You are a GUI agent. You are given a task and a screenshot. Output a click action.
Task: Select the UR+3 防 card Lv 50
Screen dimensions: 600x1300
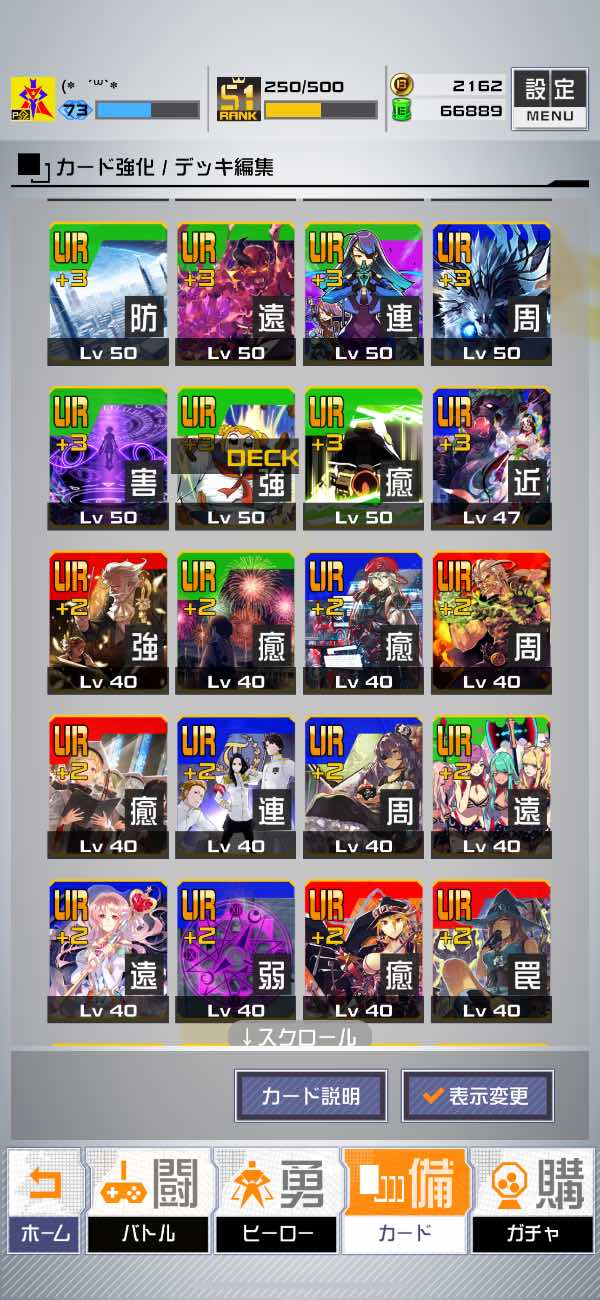coord(107,294)
